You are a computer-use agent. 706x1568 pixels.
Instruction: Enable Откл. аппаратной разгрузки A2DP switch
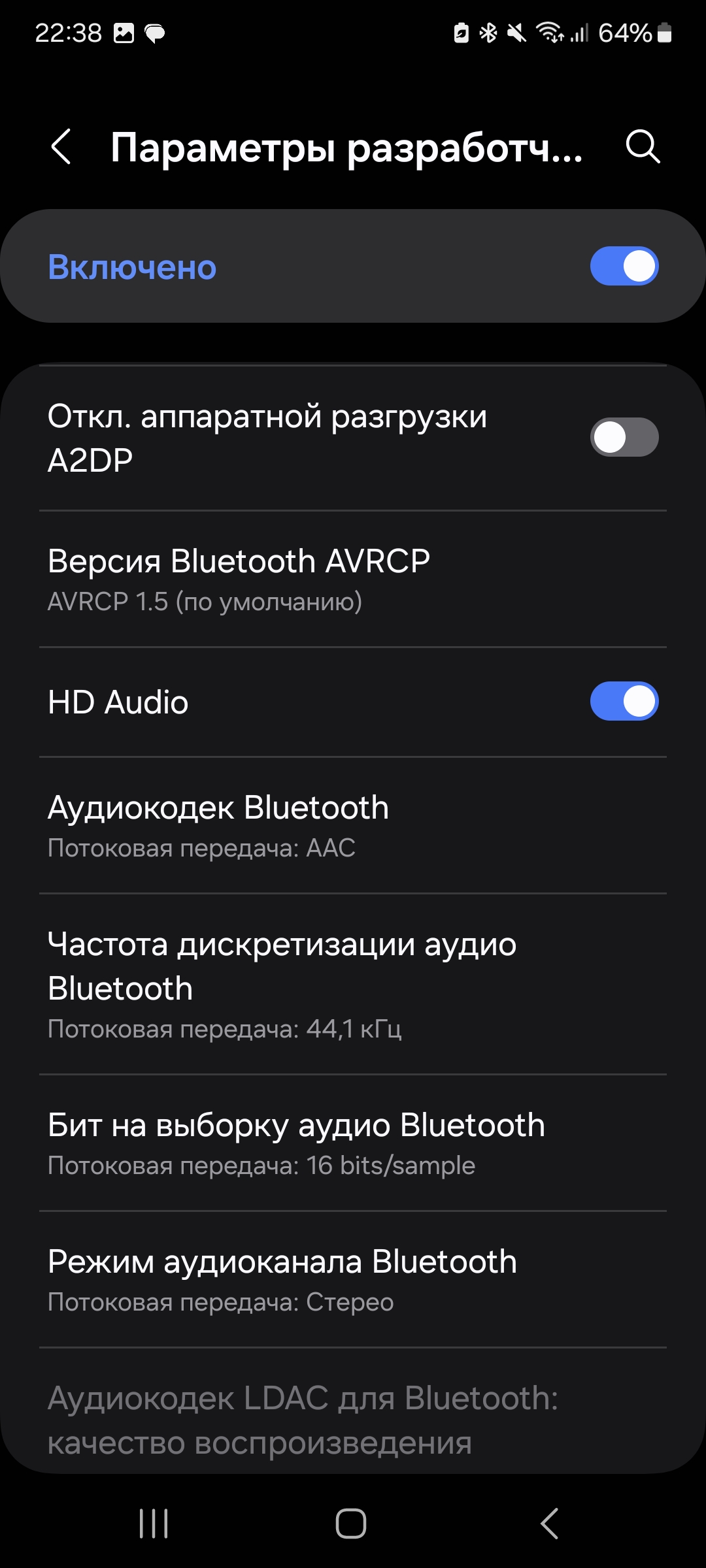624,437
